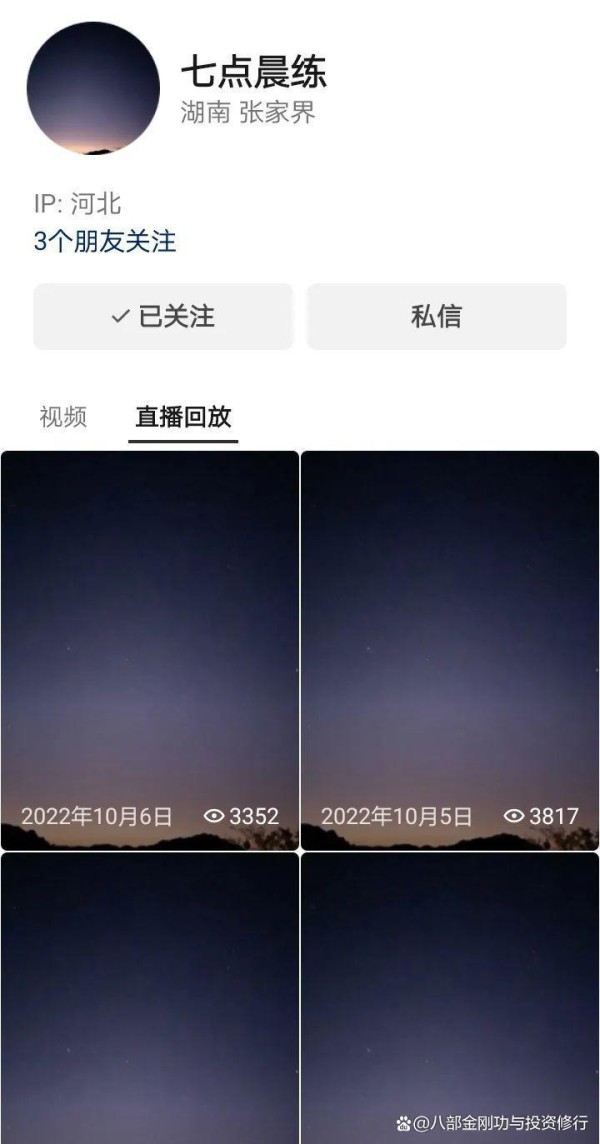Open the 七点晨练 profile avatar
Screen dimensions: 600x1144
click(93, 88)
